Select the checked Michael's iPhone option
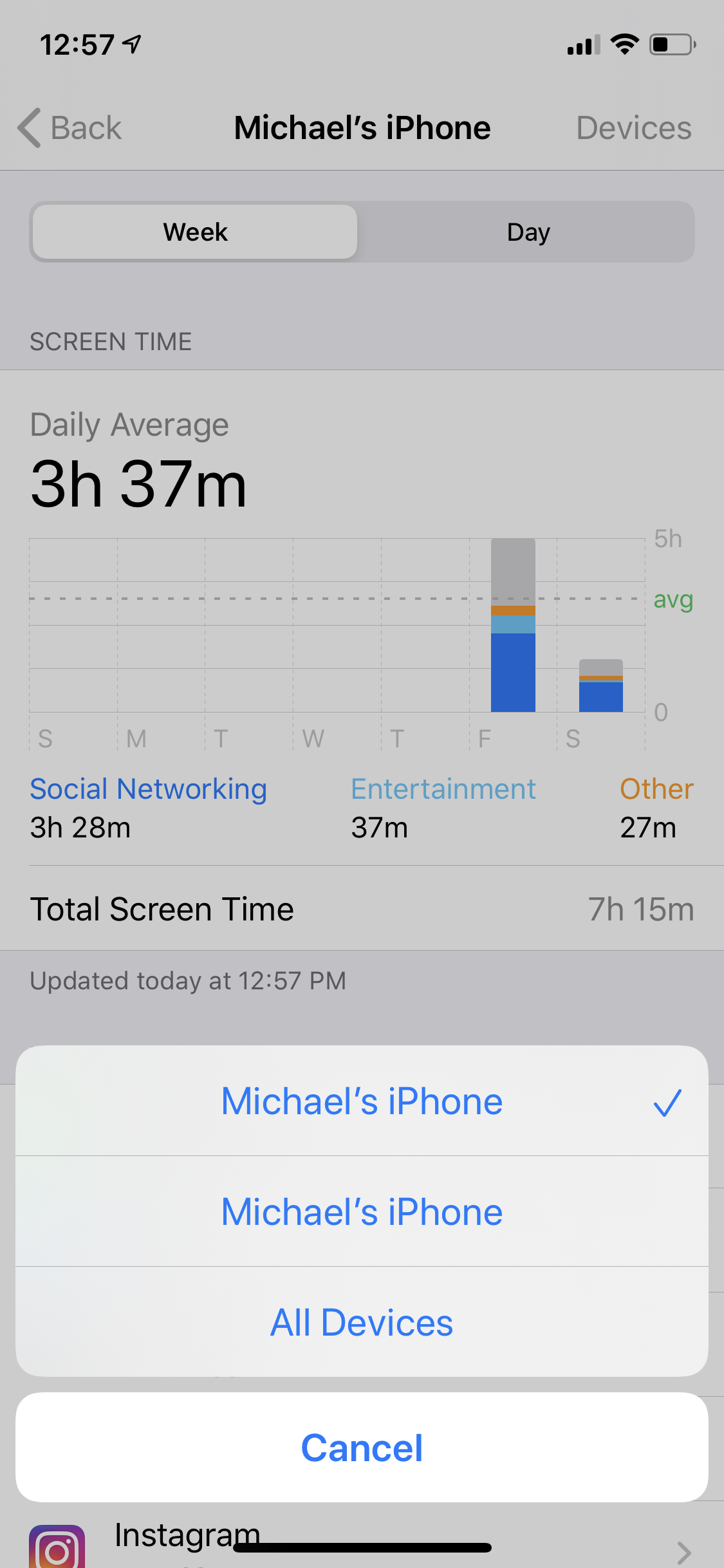This screenshot has height=1568, width=724. click(362, 1101)
